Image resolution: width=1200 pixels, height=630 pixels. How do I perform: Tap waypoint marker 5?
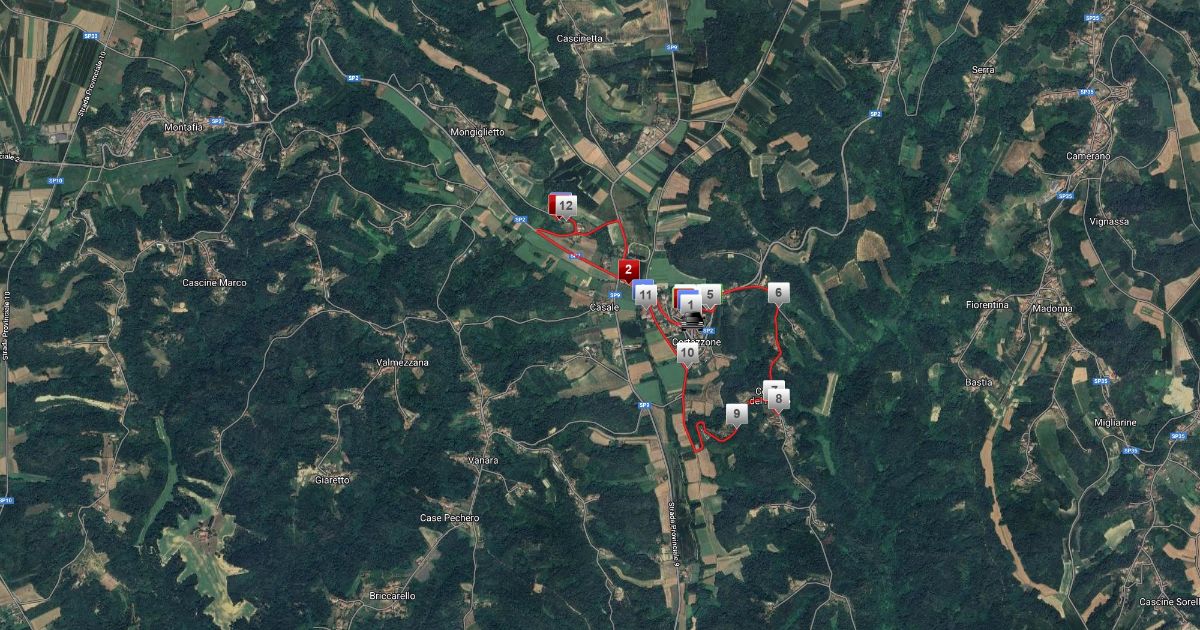pyautogui.click(x=710, y=294)
